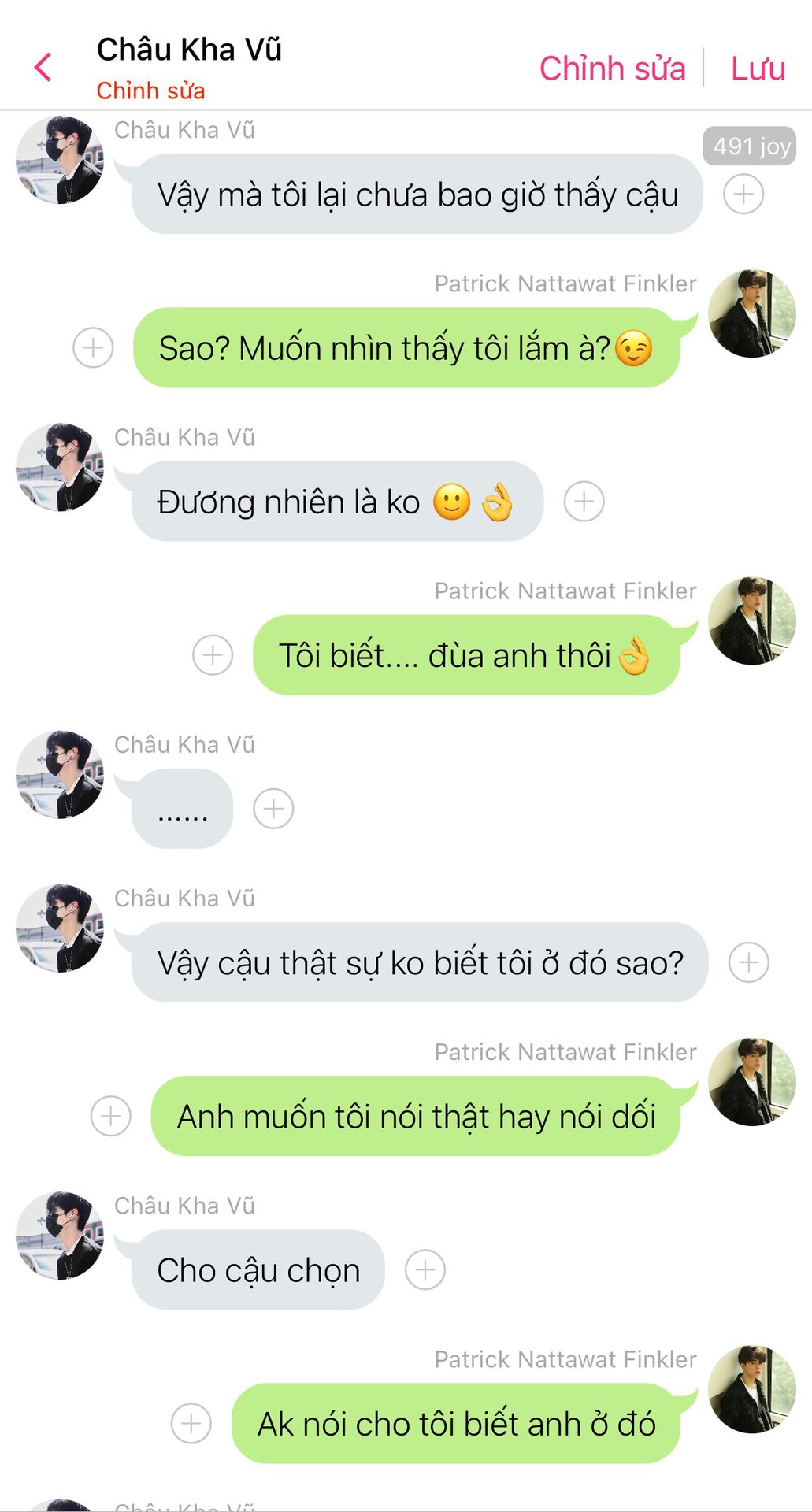Open Châu Kha Vũ's avatar on first message
Image resolution: width=812 pixels, height=1512 pixels.
[59, 160]
